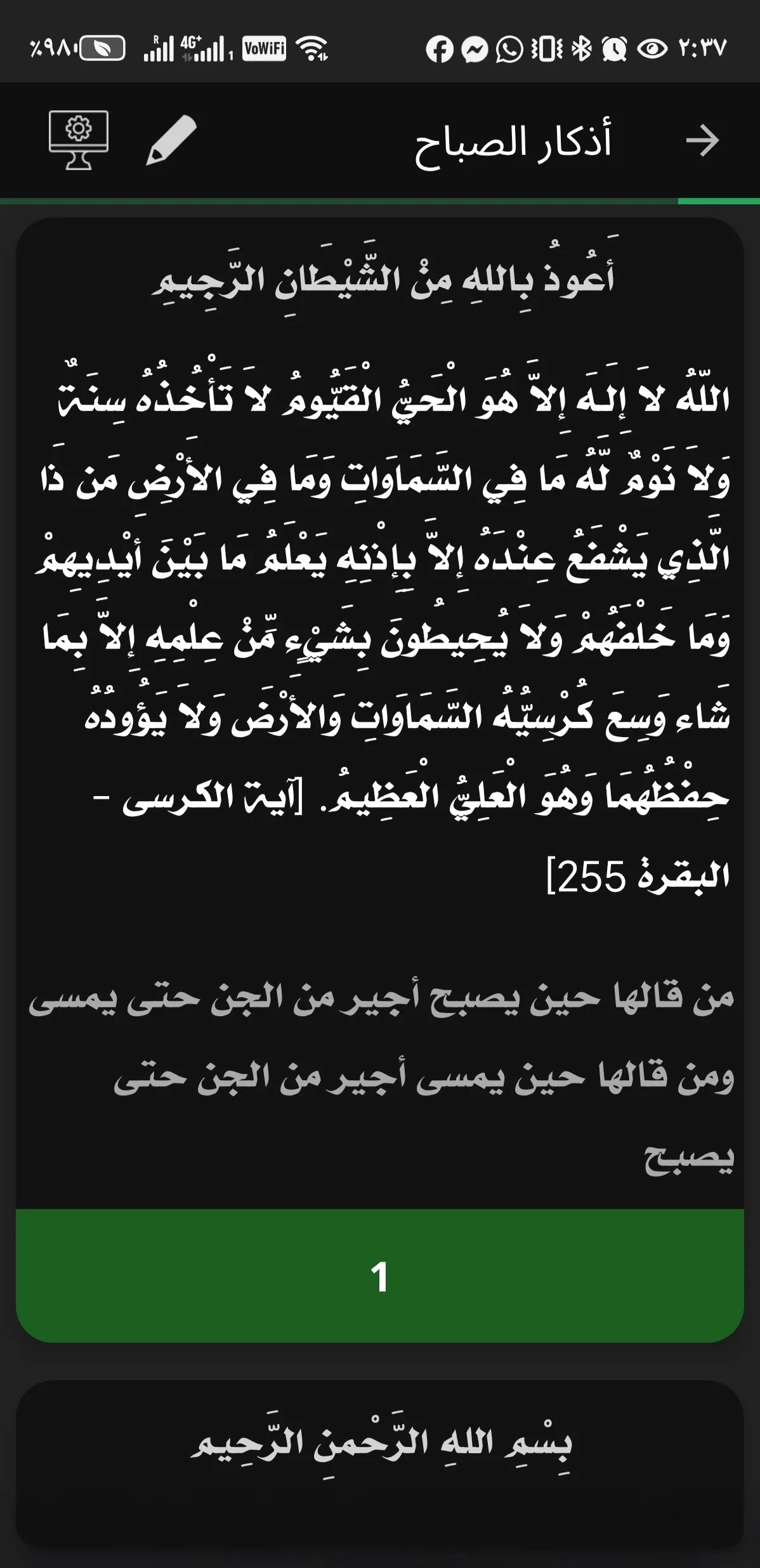Open the pencil edit icon
Image resolution: width=760 pixels, height=1568 pixels.
coord(171,140)
